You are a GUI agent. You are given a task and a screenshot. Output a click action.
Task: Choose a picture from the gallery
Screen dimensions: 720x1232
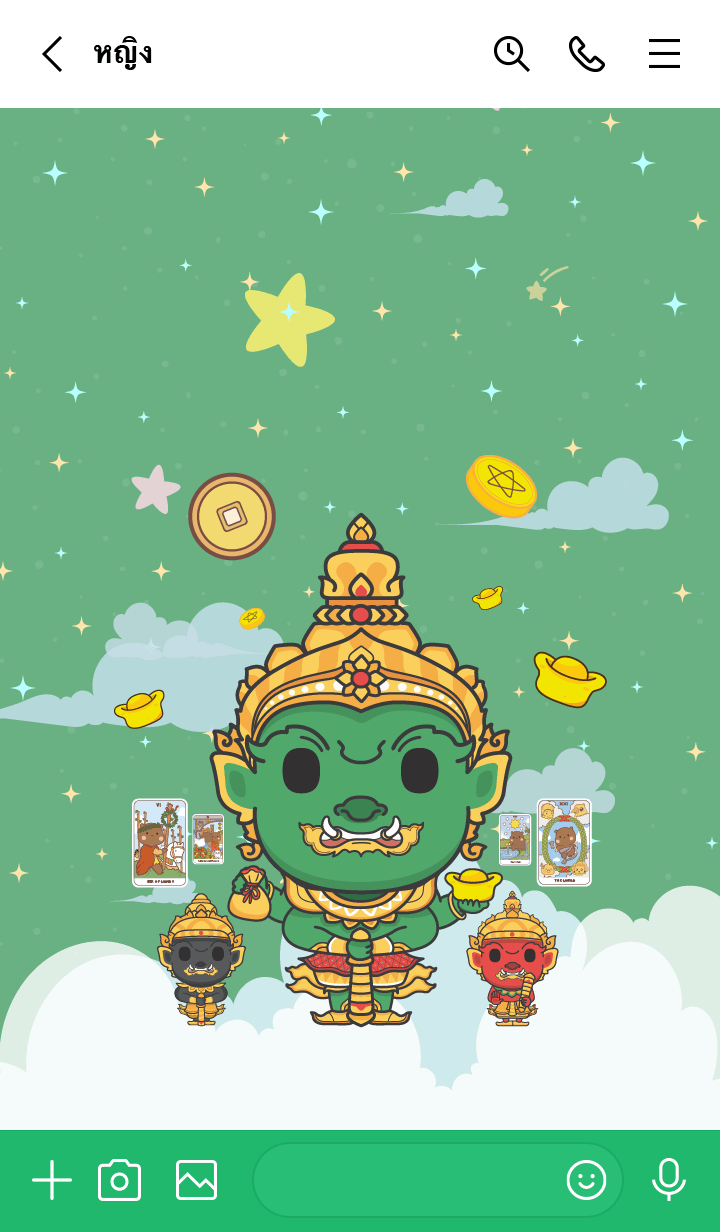point(196,1180)
